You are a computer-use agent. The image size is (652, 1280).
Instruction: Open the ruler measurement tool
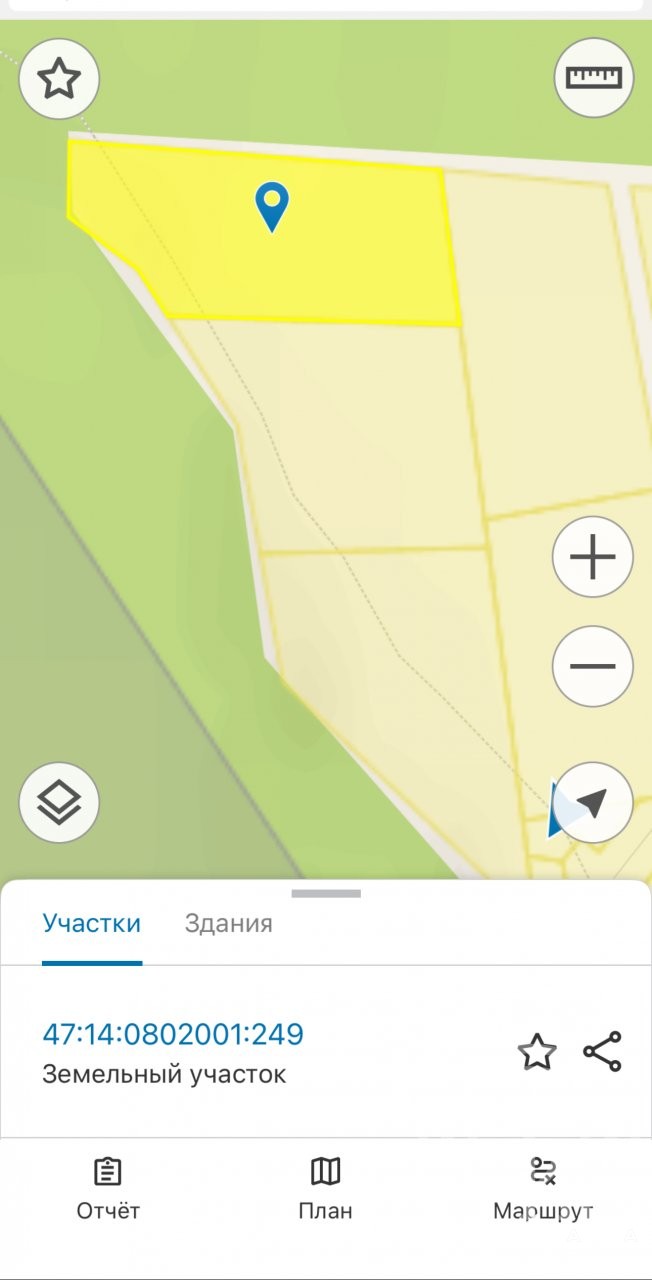click(x=593, y=78)
